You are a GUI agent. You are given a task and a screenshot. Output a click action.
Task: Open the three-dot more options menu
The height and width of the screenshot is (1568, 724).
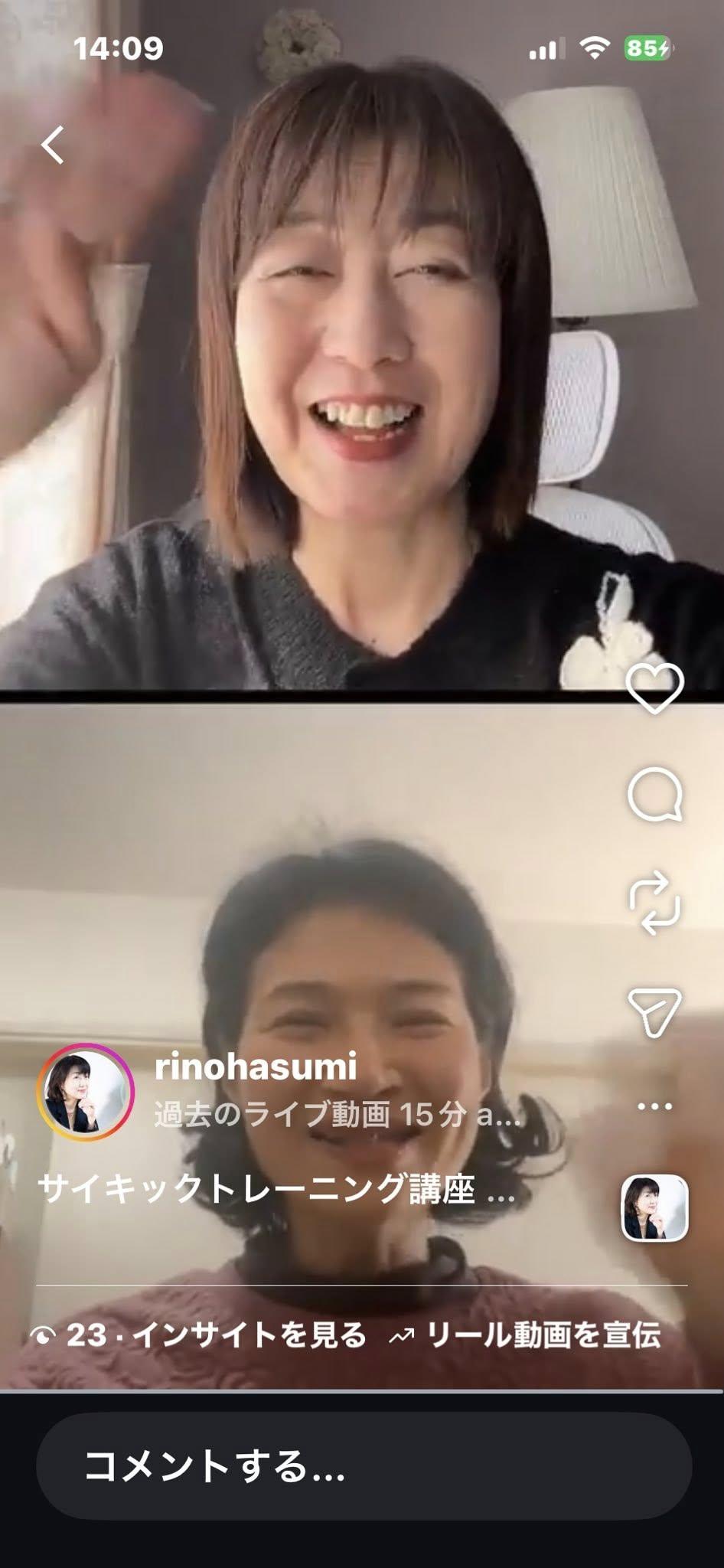click(x=654, y=1106)
